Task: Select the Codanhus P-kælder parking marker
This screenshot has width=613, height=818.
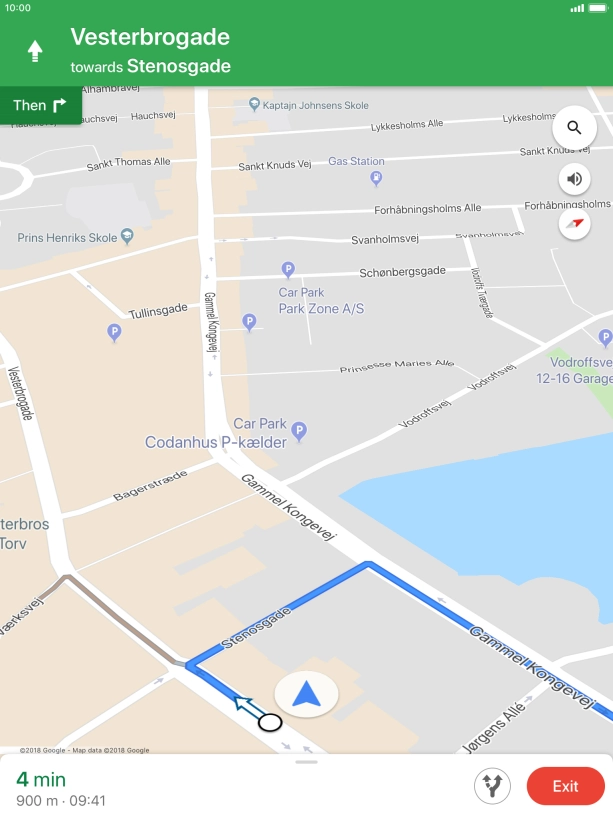Action: coord(298,432)
